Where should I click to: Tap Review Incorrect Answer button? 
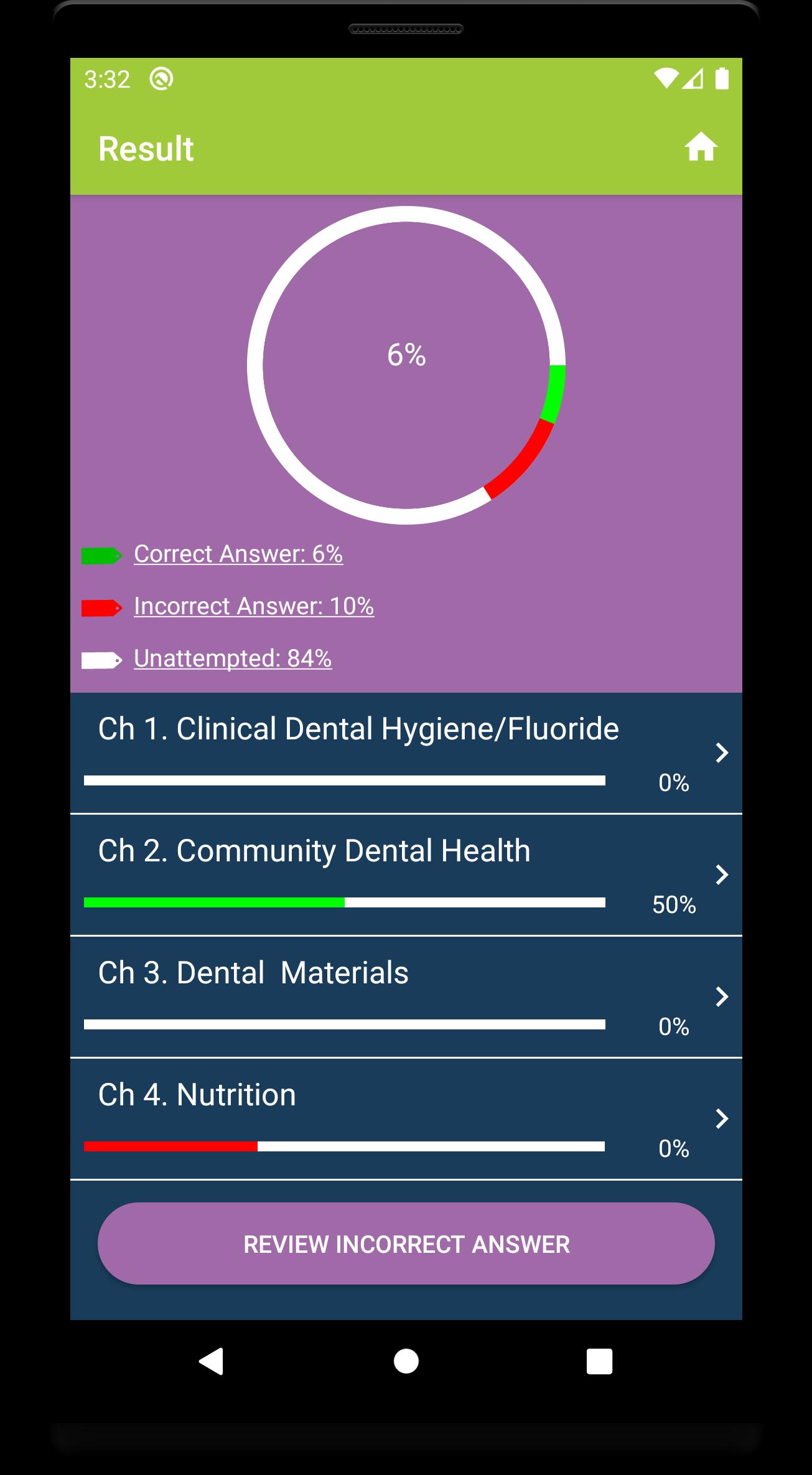(406, 1243)
